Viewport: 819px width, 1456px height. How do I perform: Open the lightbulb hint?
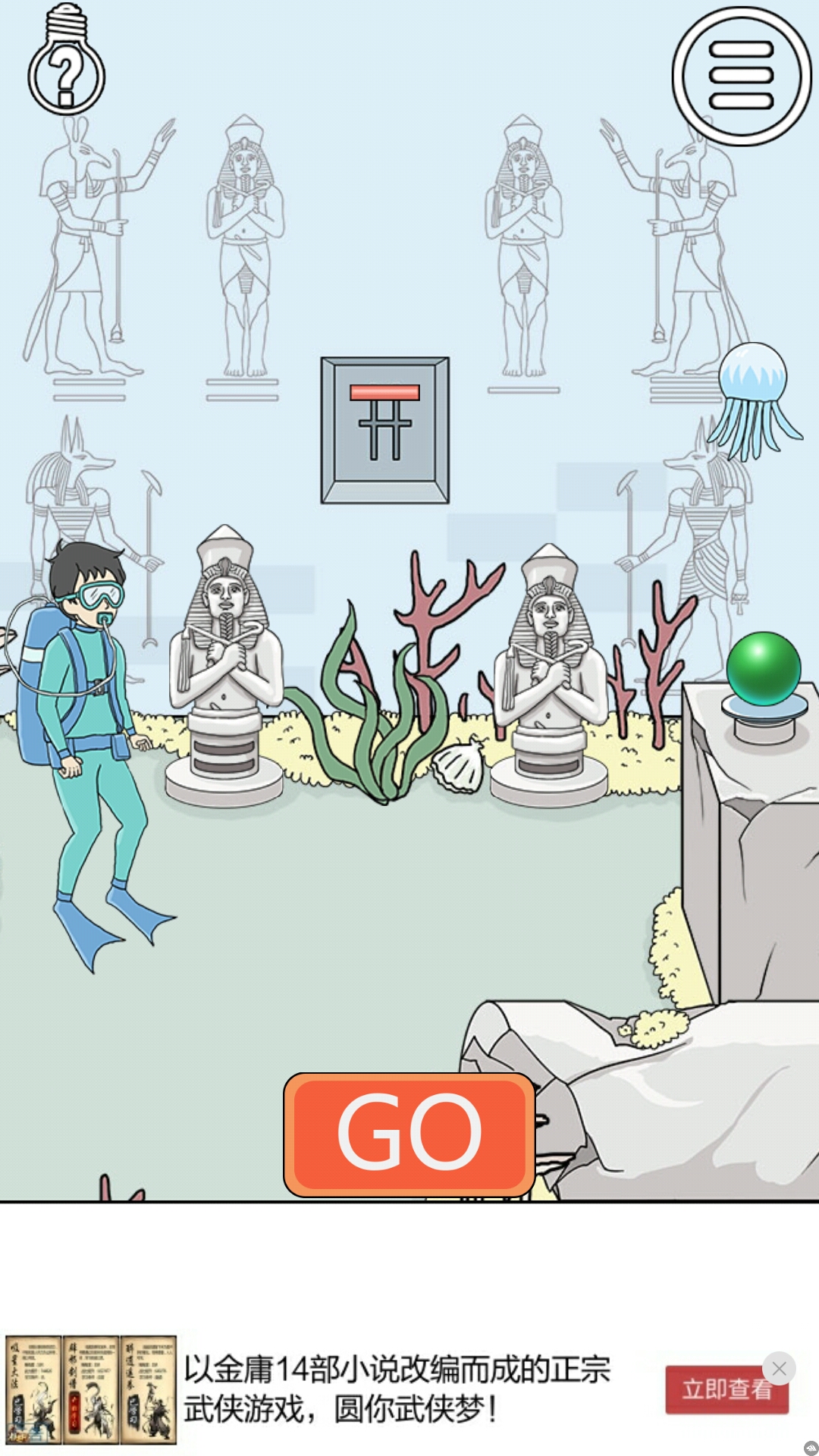click(66, 62)
